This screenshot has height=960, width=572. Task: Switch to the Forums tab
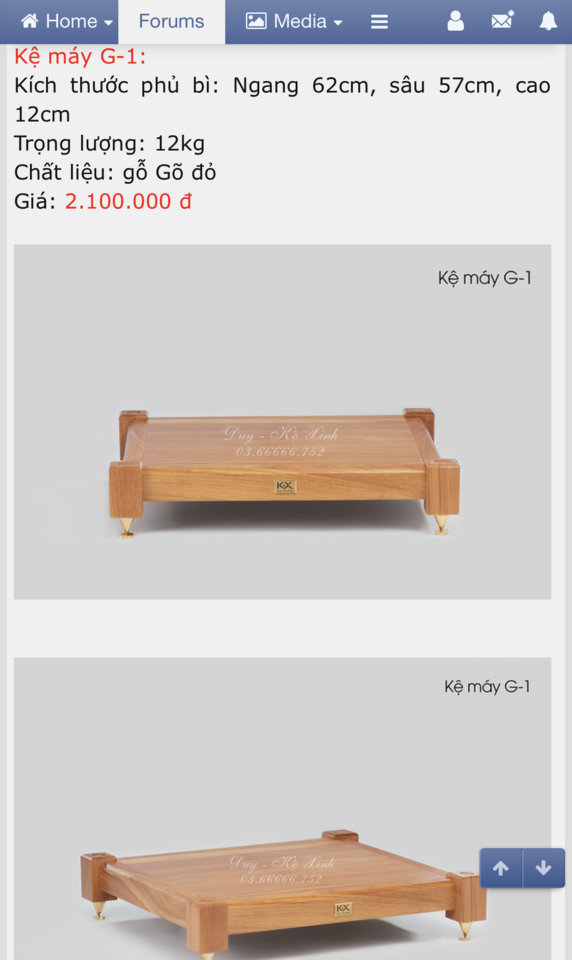click(171, 21)
